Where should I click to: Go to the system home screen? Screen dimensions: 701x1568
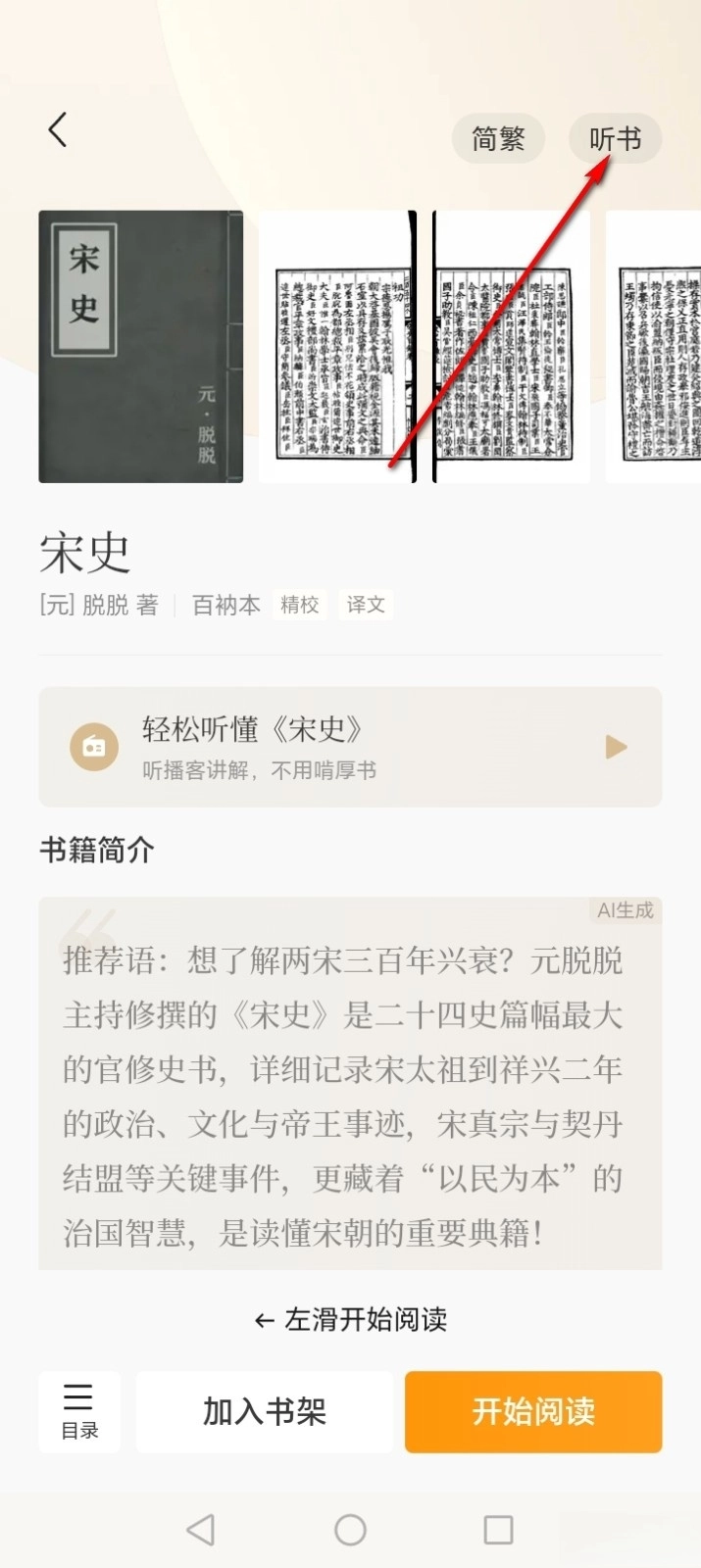click(x=350, y=1530)
